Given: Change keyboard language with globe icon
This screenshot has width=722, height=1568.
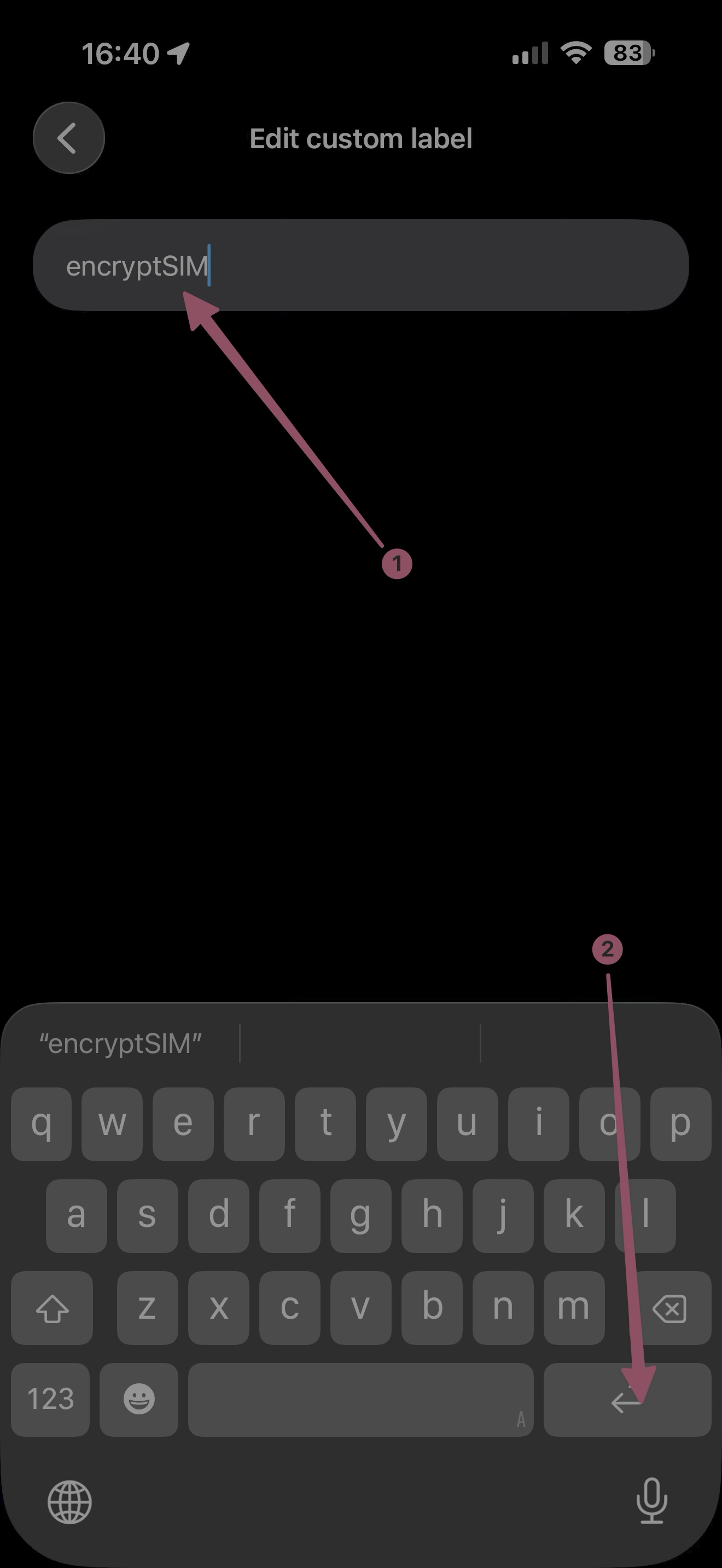Looking at the screenshot, I should click(x=69, y=1502).
